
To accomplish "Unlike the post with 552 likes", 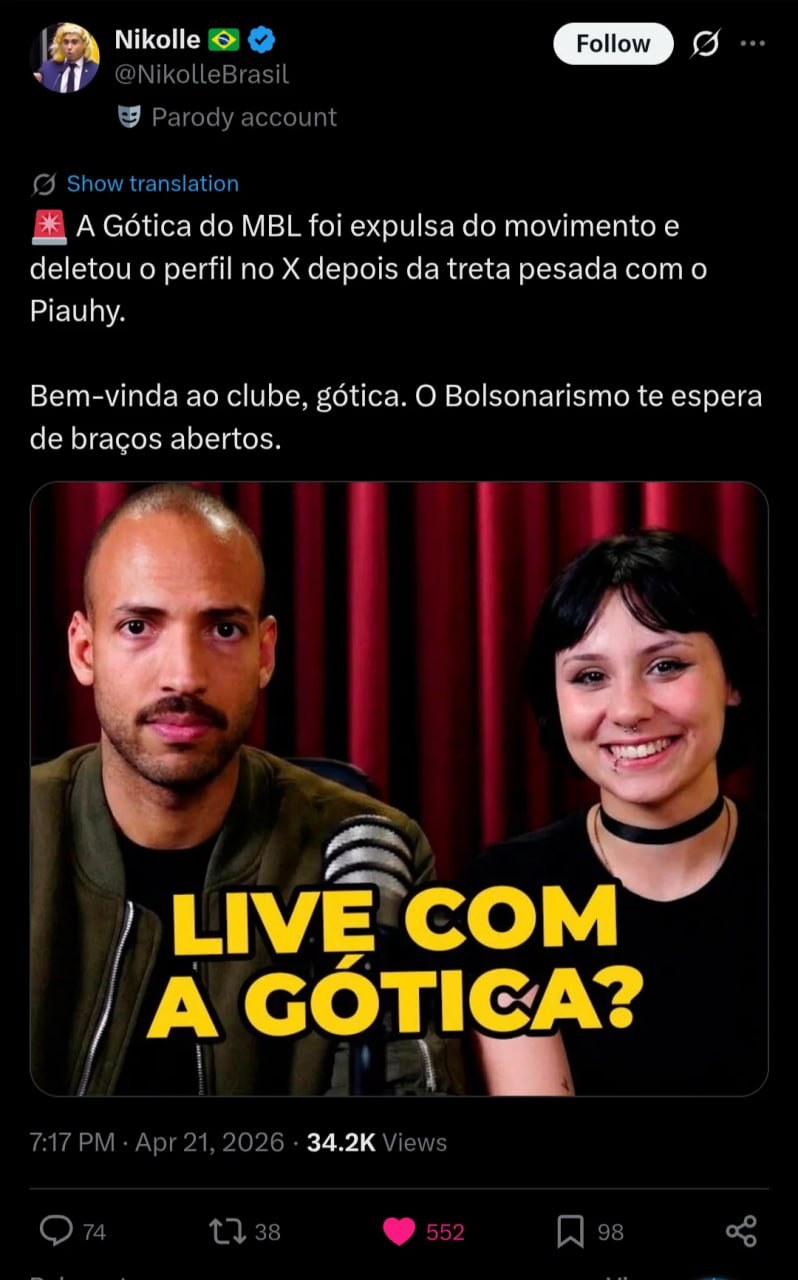I will (x=399, y=1231).
